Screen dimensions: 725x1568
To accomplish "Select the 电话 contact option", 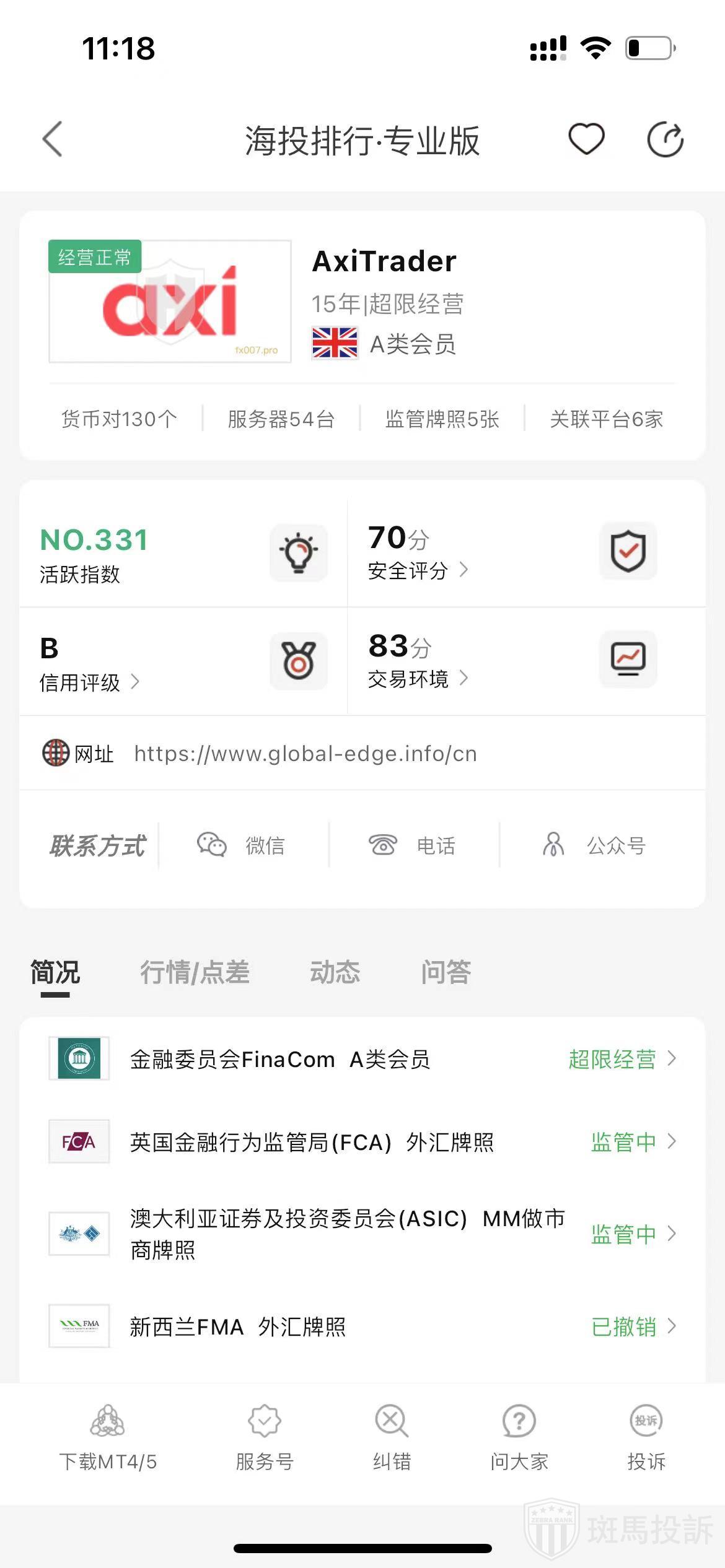I will pos(413,845).
